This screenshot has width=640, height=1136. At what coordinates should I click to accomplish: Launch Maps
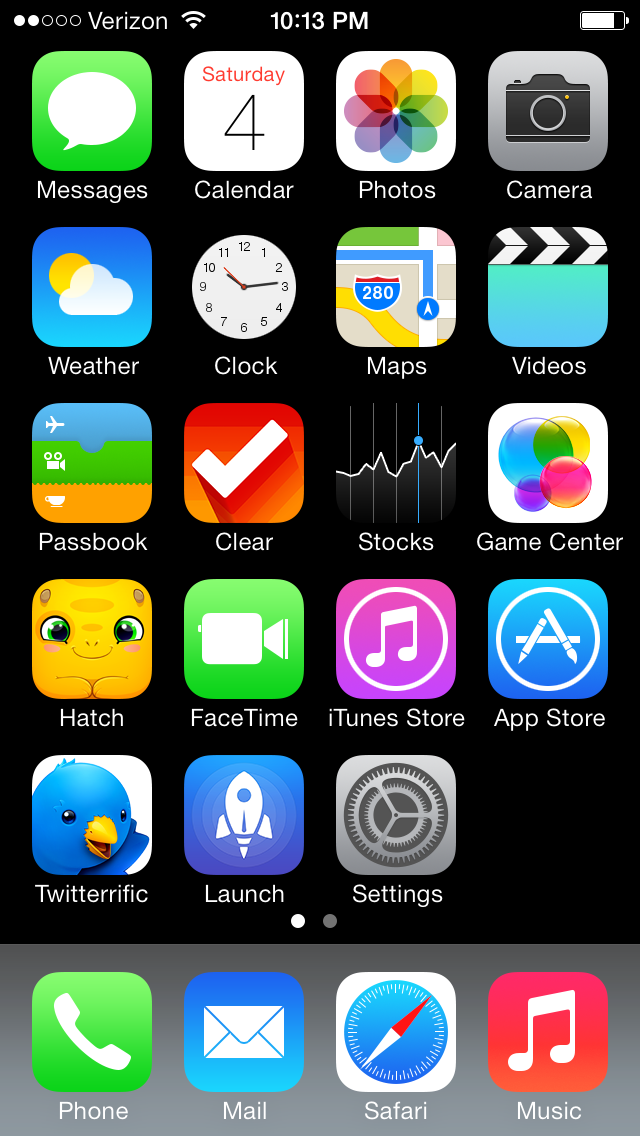pyautogui.click(x=396, y=287)
